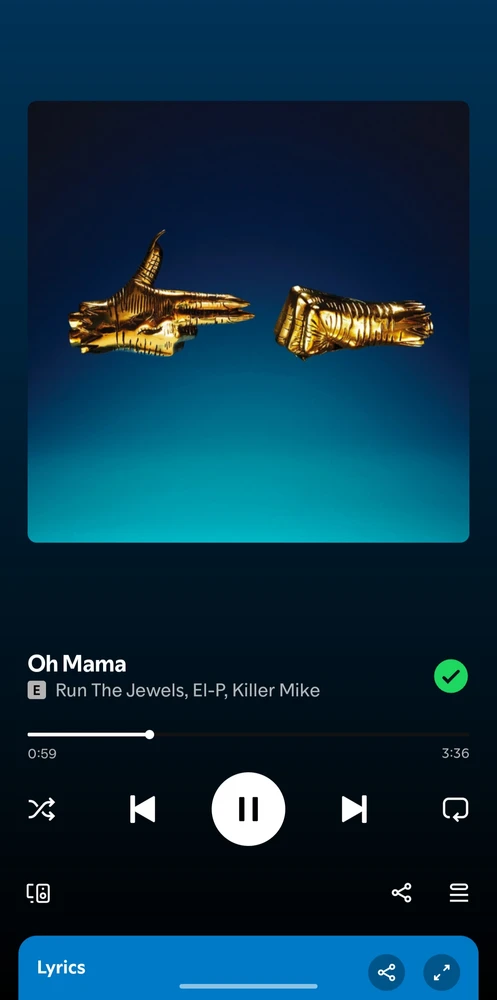Share the lyrics from the Lyrics card

(387, 973)
